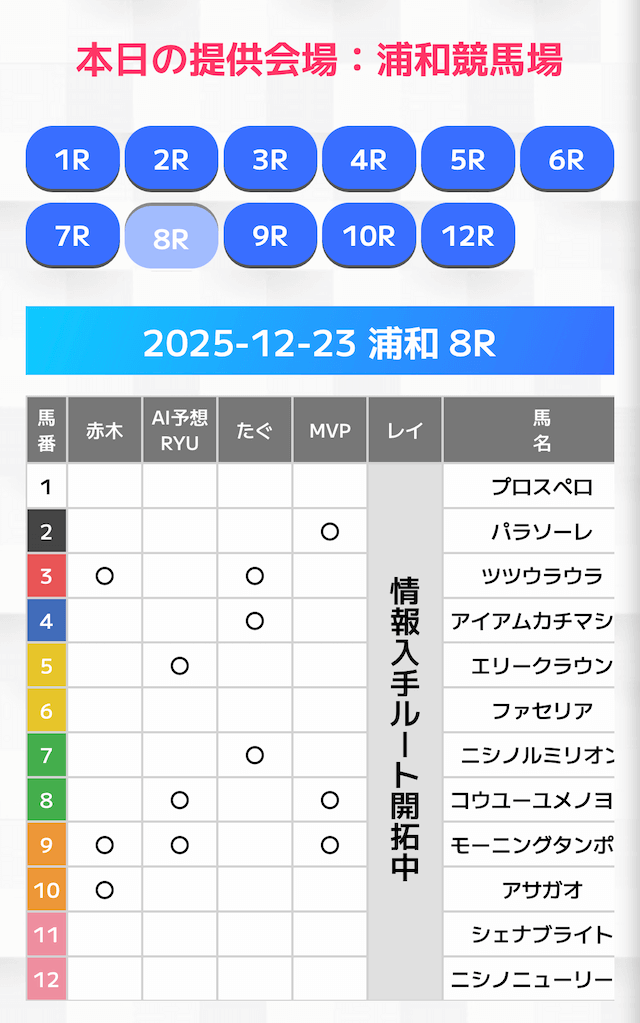Switch to the 7R race
Image resolution: width=640 pixels, height=1023 pixels.
pyautogui.click(x=73, y=236)
